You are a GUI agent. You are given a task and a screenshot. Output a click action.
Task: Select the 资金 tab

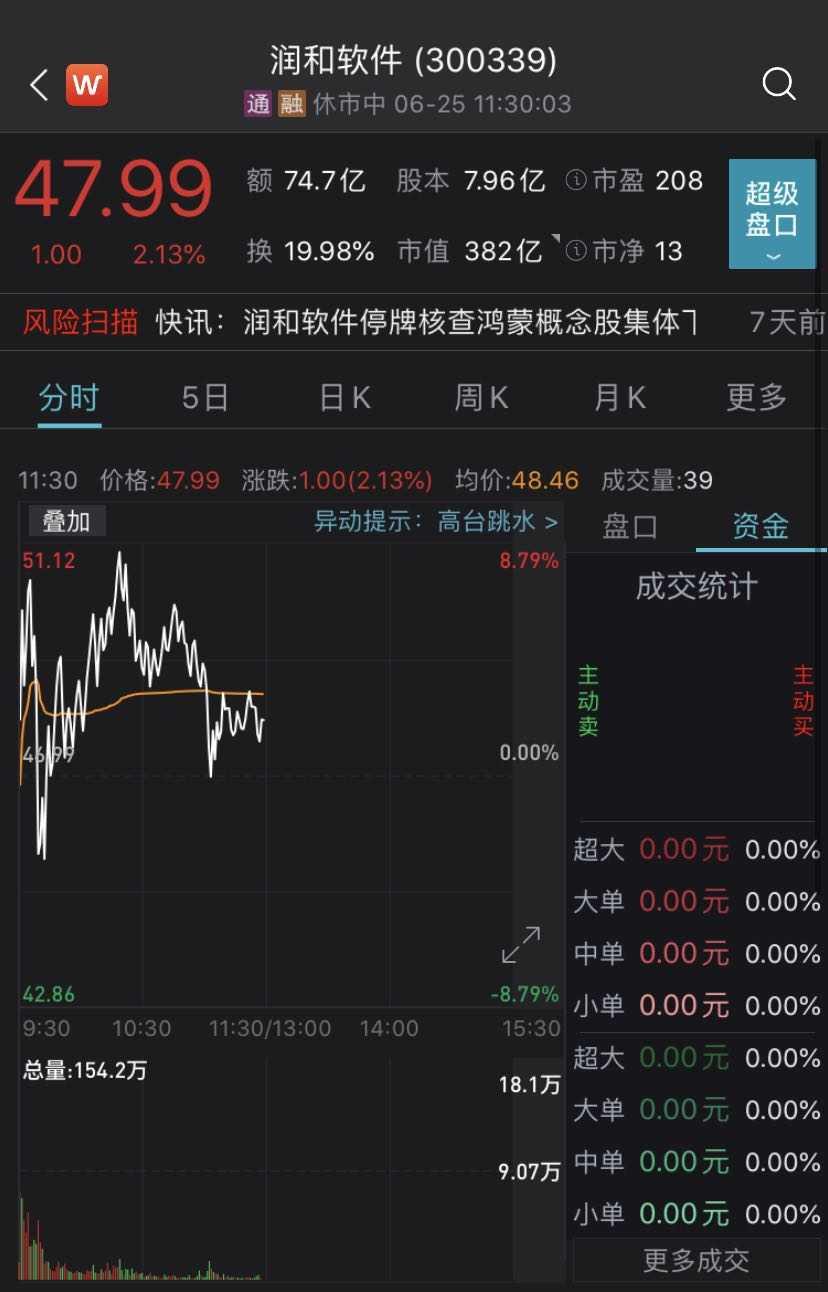point(760,526)
